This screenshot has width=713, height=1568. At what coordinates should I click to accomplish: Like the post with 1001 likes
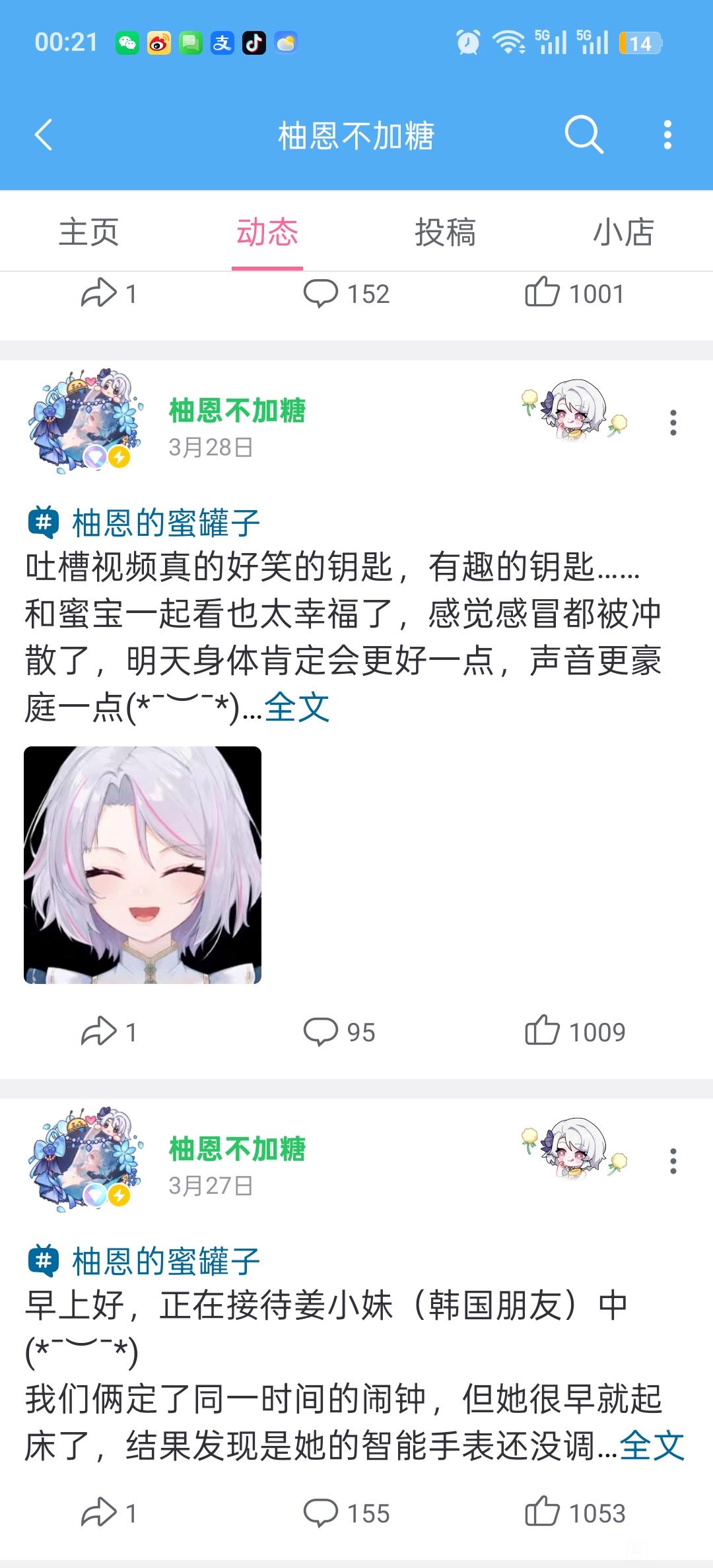click(x=575, y=293)
